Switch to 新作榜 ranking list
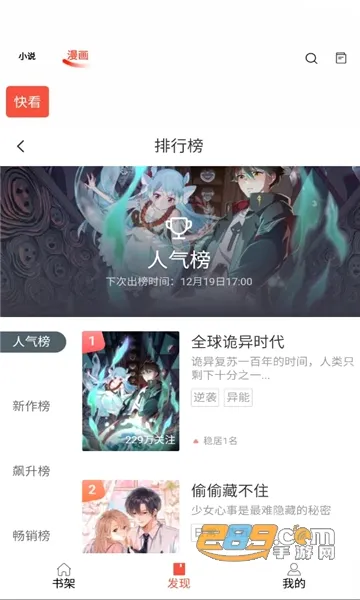This screenshot has height=600, width=360. point(31,406)
